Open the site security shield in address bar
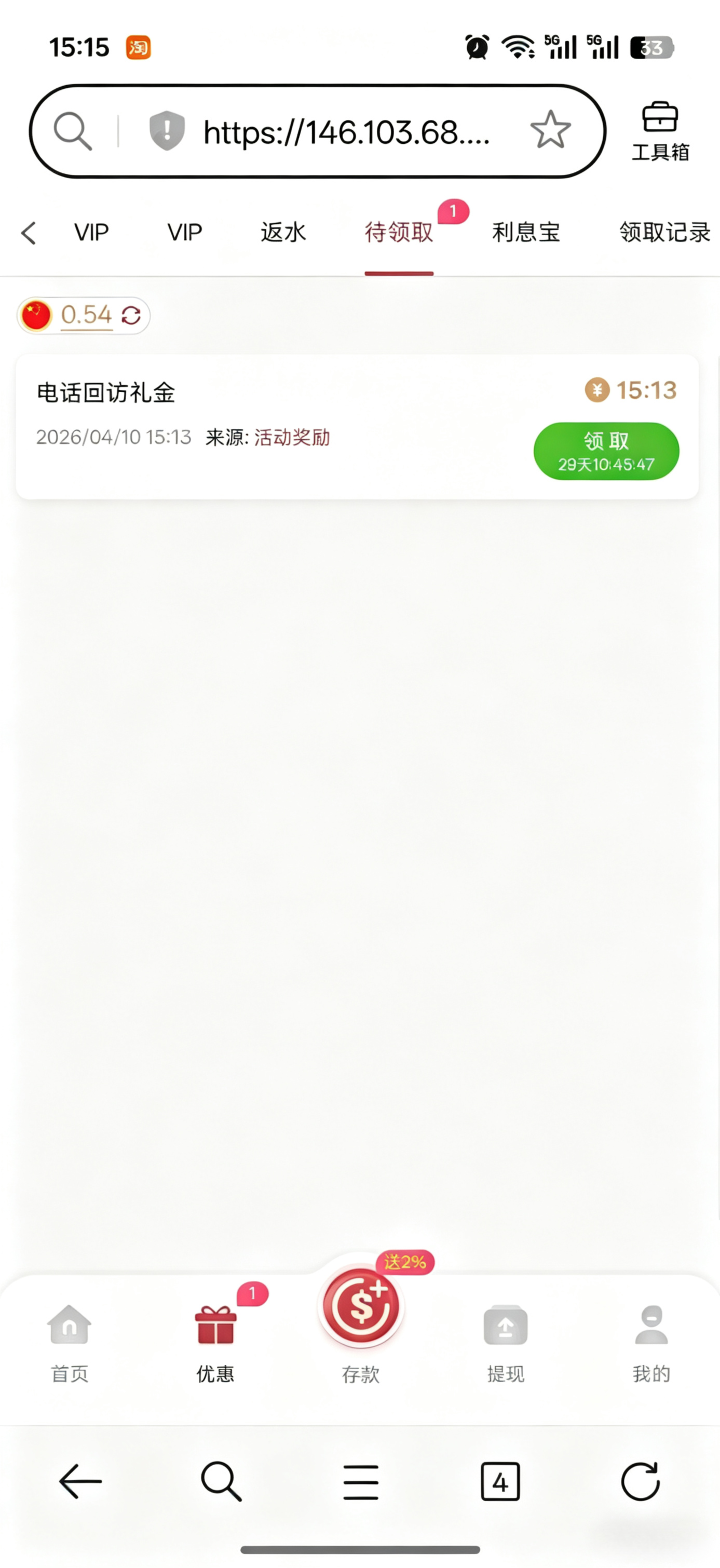 (x=165, y=130)
